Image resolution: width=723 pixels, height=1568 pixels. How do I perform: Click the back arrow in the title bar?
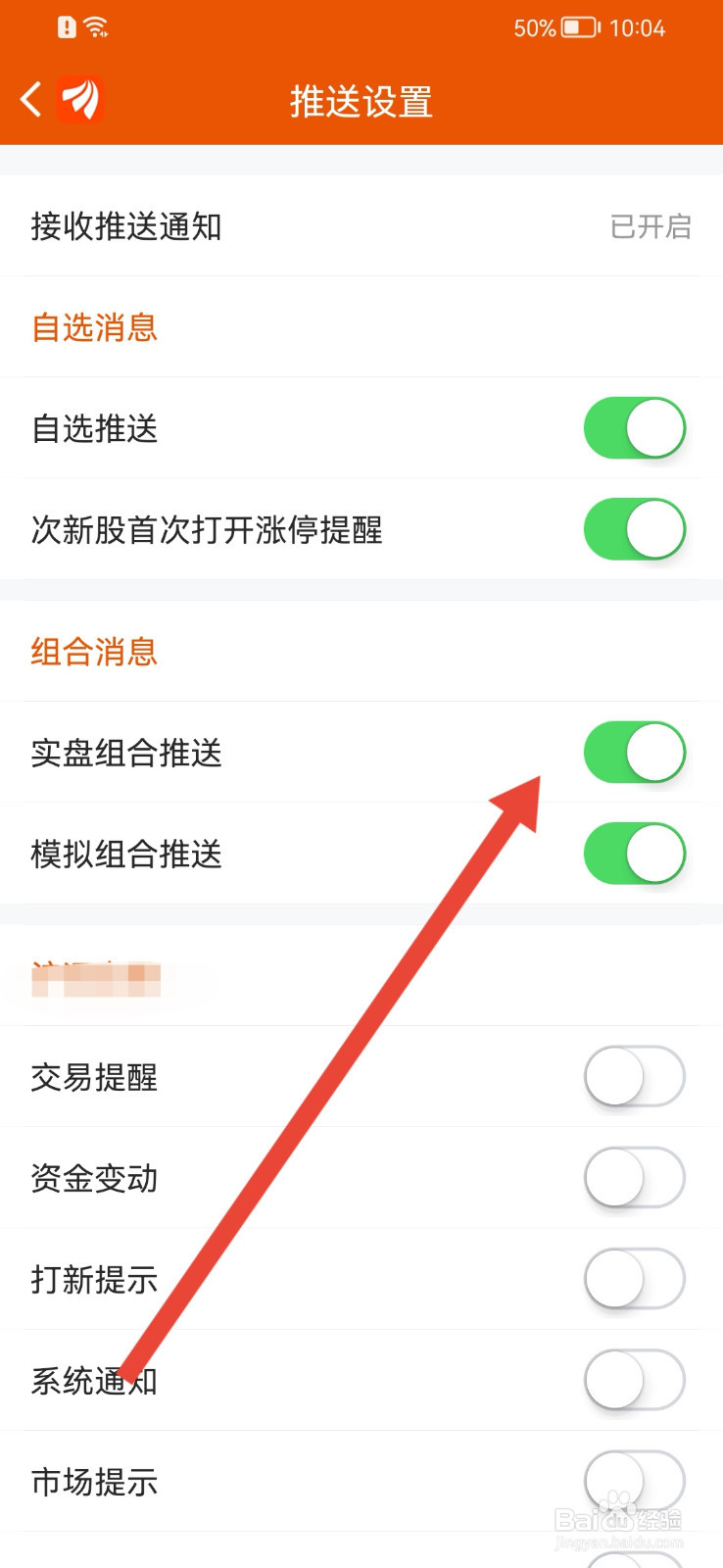(x=27, y=99)
